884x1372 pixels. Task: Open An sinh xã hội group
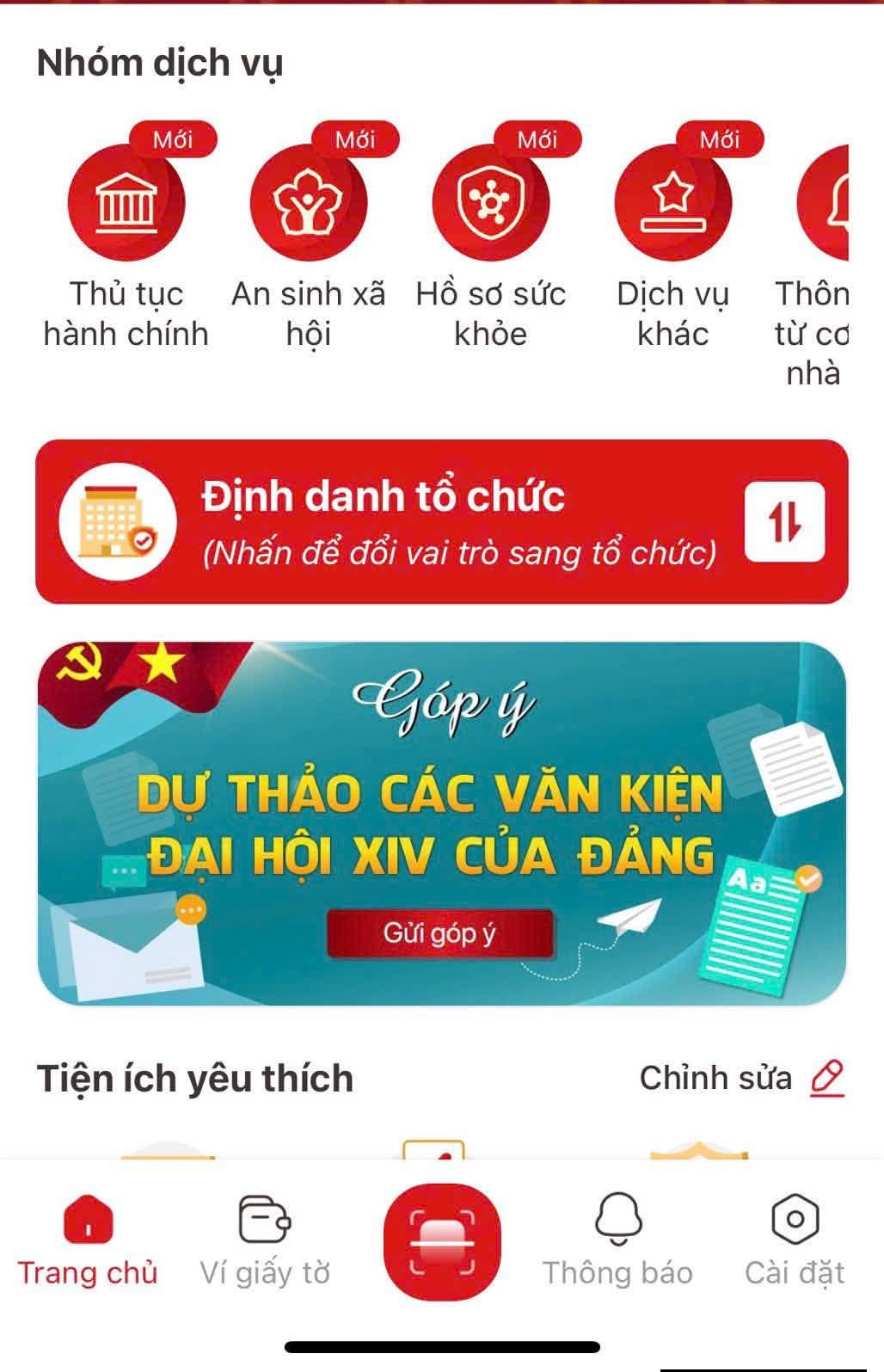(x=309, y=204)
